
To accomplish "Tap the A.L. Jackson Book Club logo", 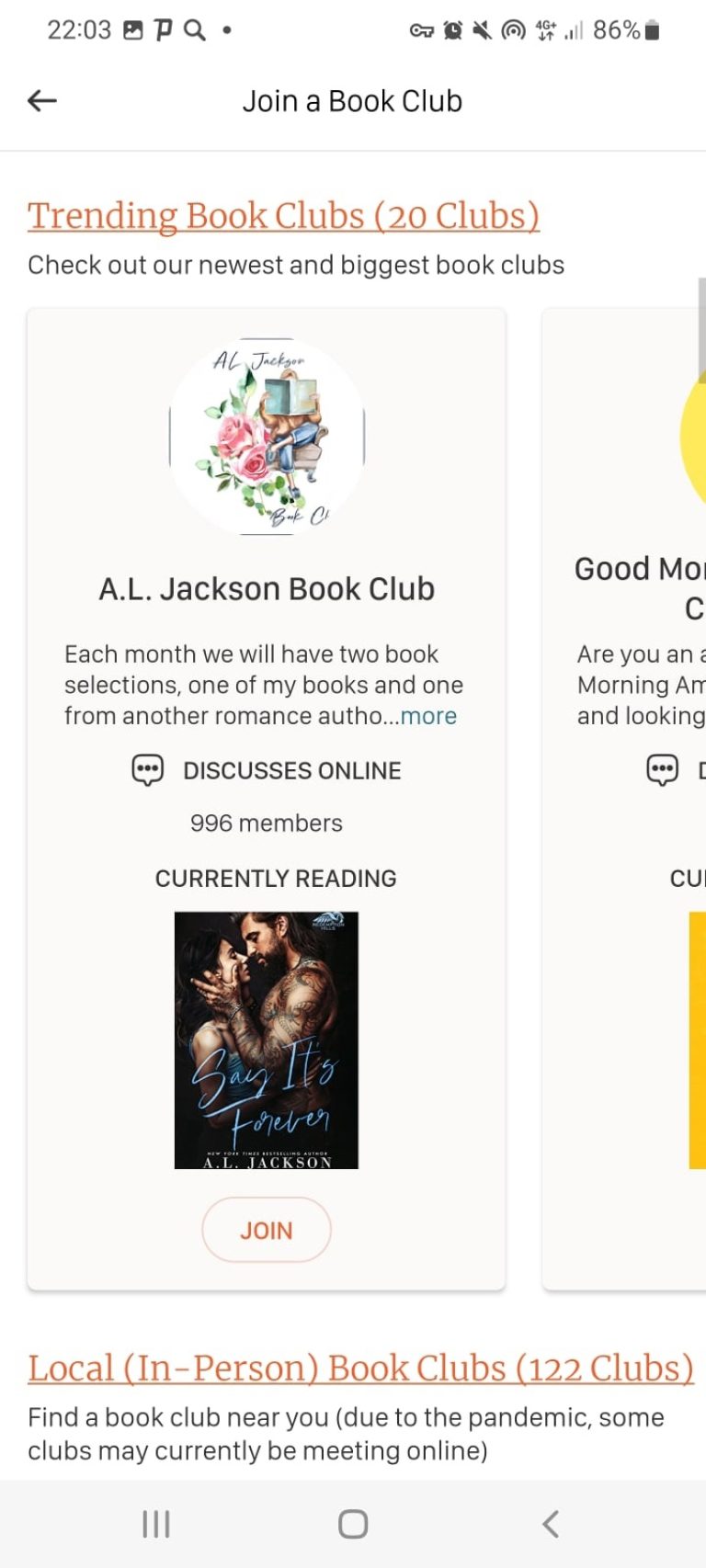I will click(267, 438).
